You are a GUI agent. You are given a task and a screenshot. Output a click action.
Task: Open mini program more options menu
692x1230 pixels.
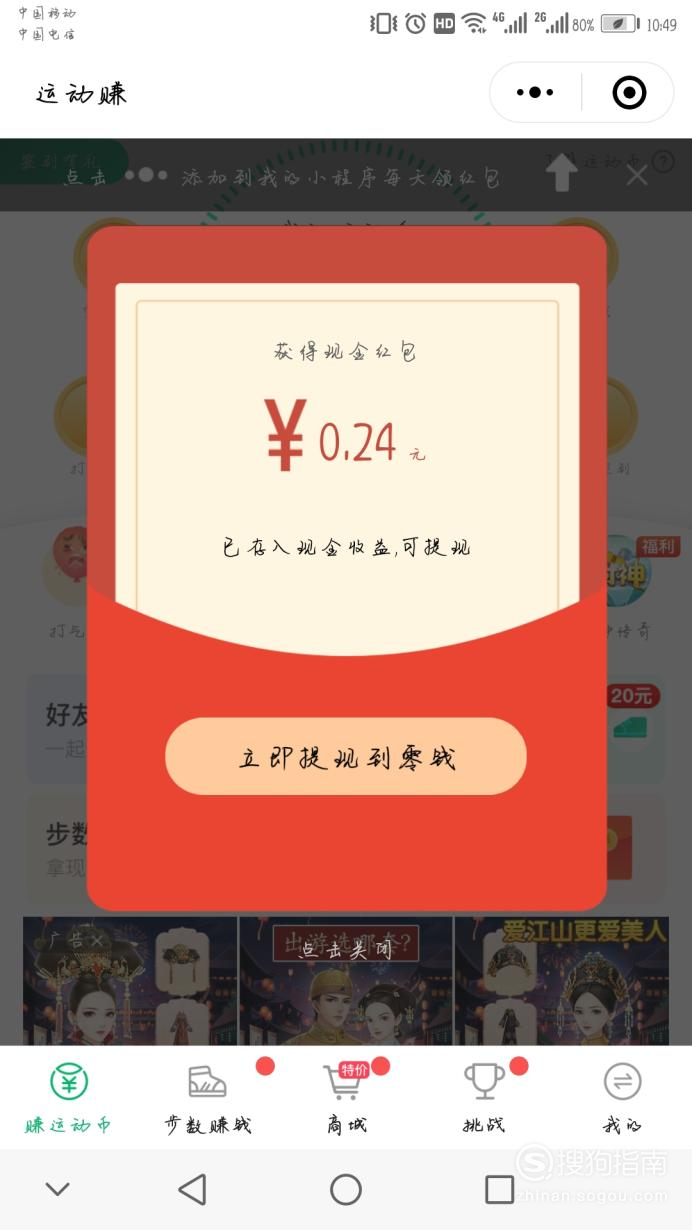535,93
